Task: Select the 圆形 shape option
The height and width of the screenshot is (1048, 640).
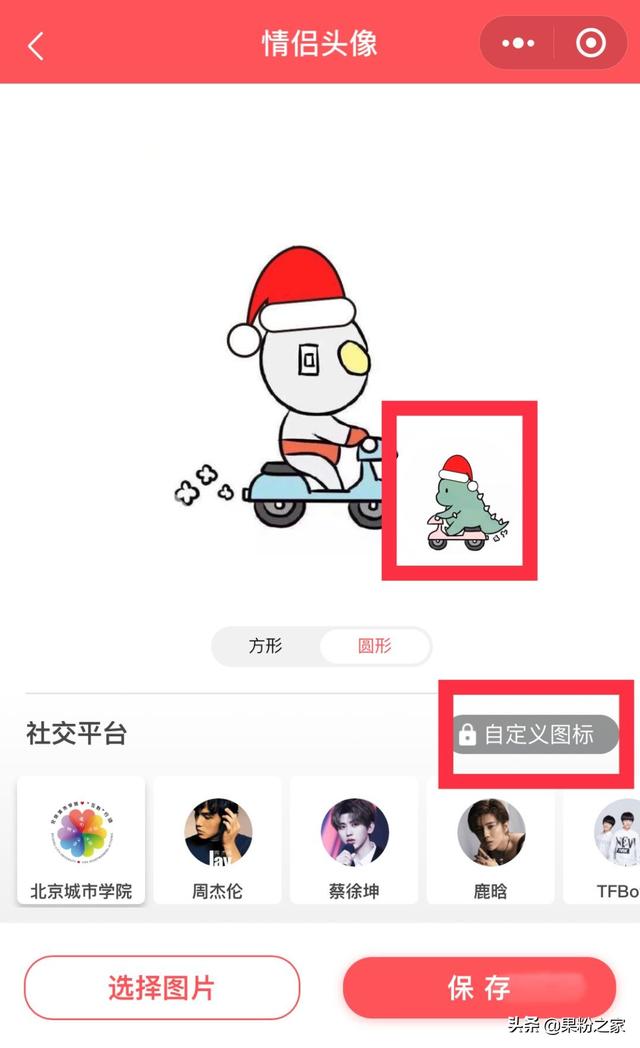Action: click(x=375, y=646)
